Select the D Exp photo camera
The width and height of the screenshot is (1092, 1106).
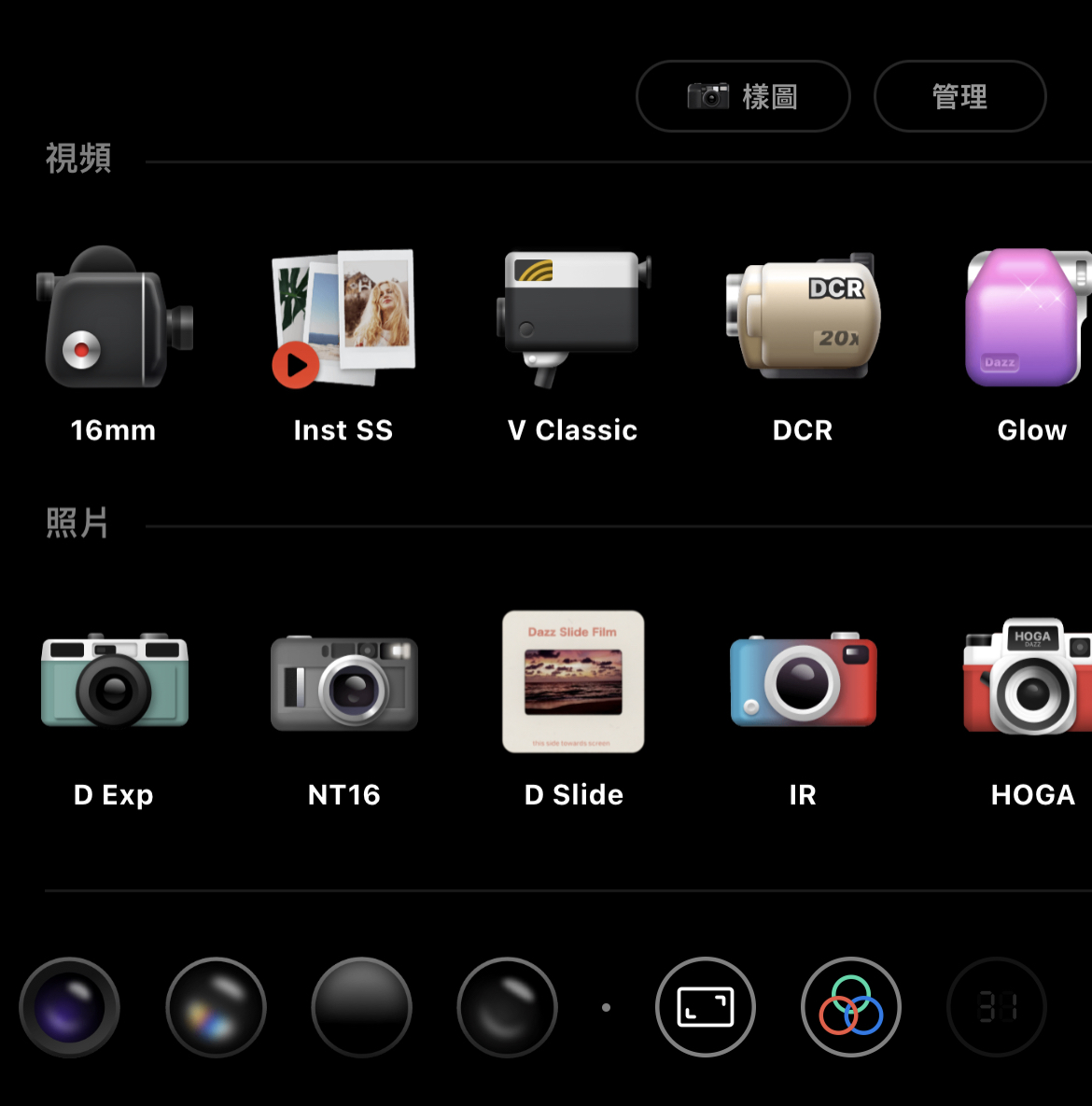coord(114,681)
